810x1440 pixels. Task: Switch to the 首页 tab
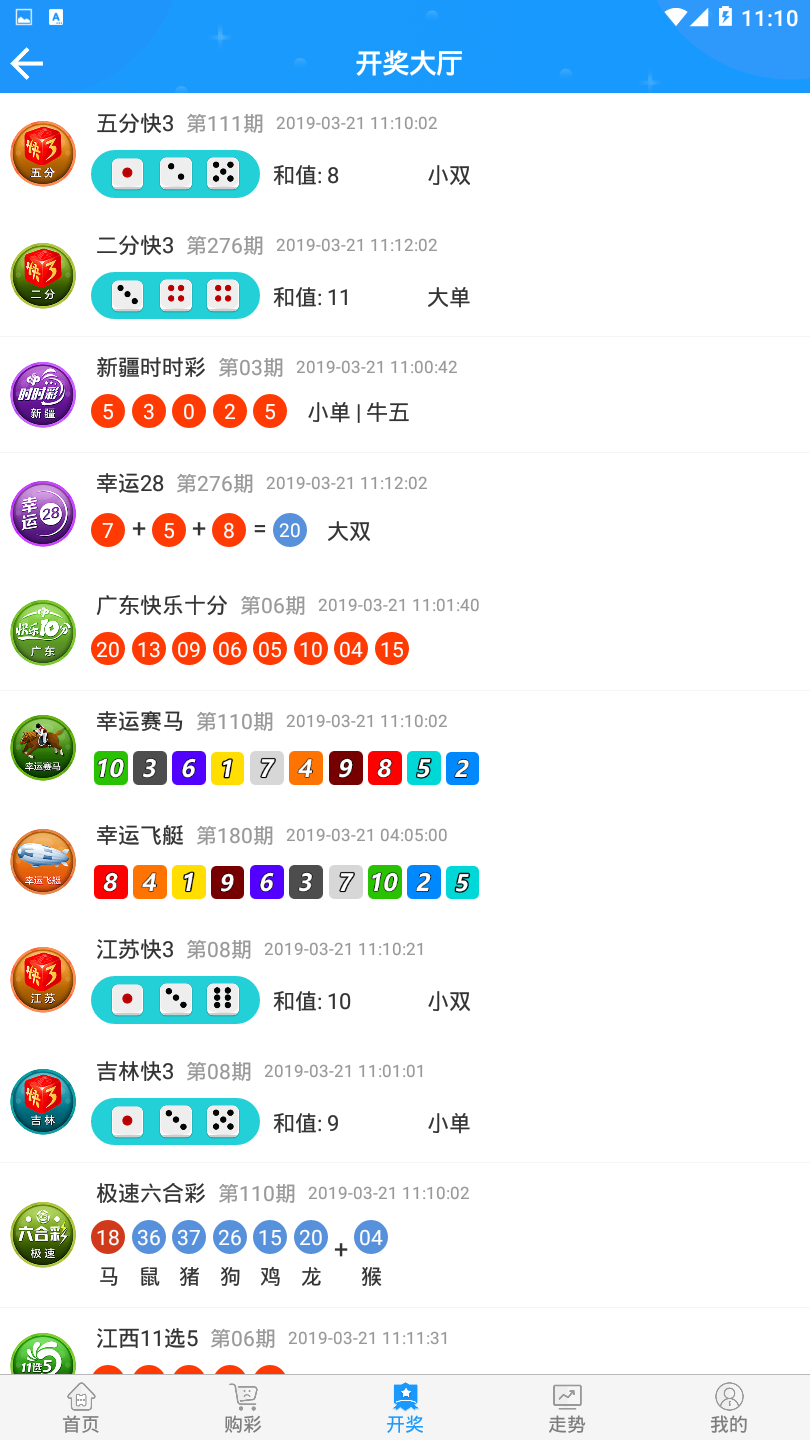click(81, 1408)
